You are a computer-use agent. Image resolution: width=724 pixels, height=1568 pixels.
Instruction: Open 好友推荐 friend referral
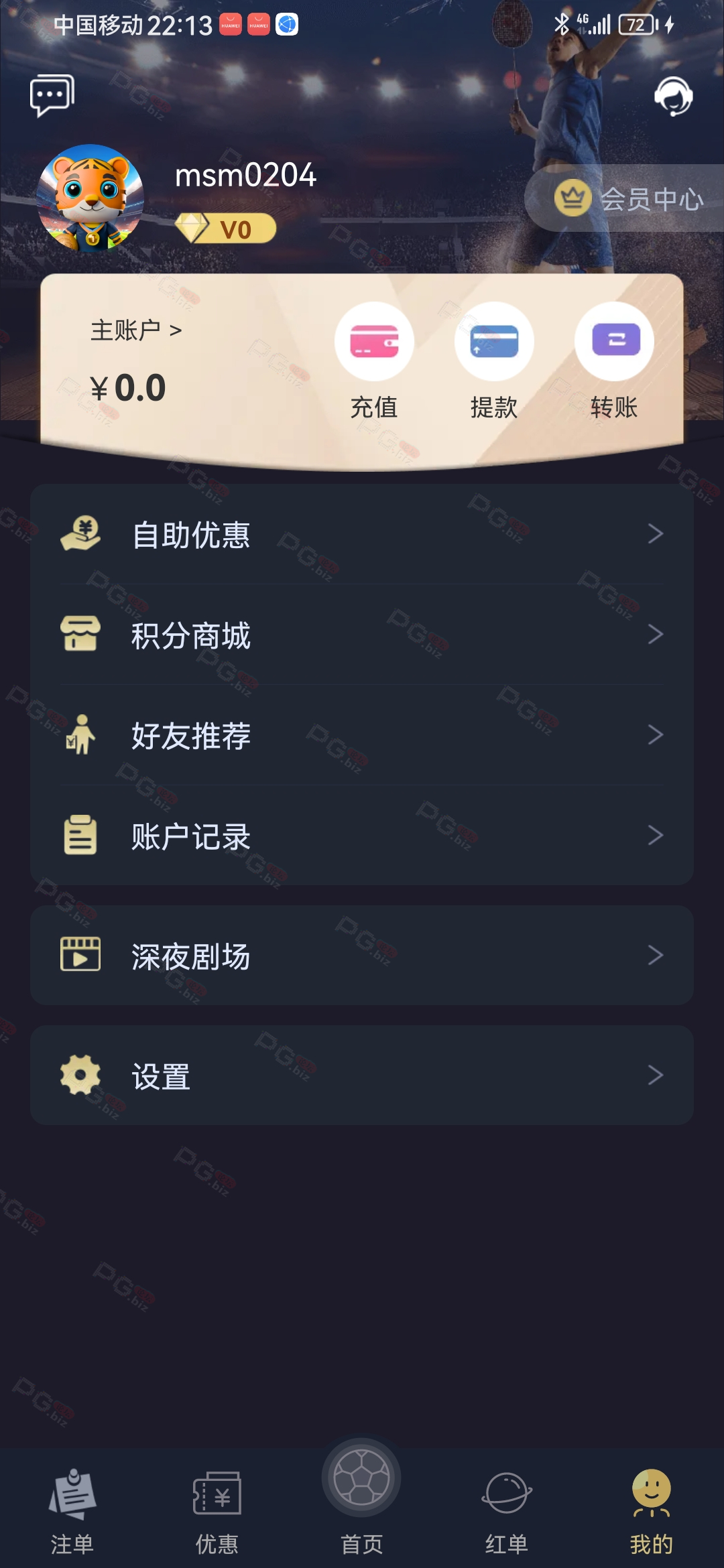pos(362,735)
